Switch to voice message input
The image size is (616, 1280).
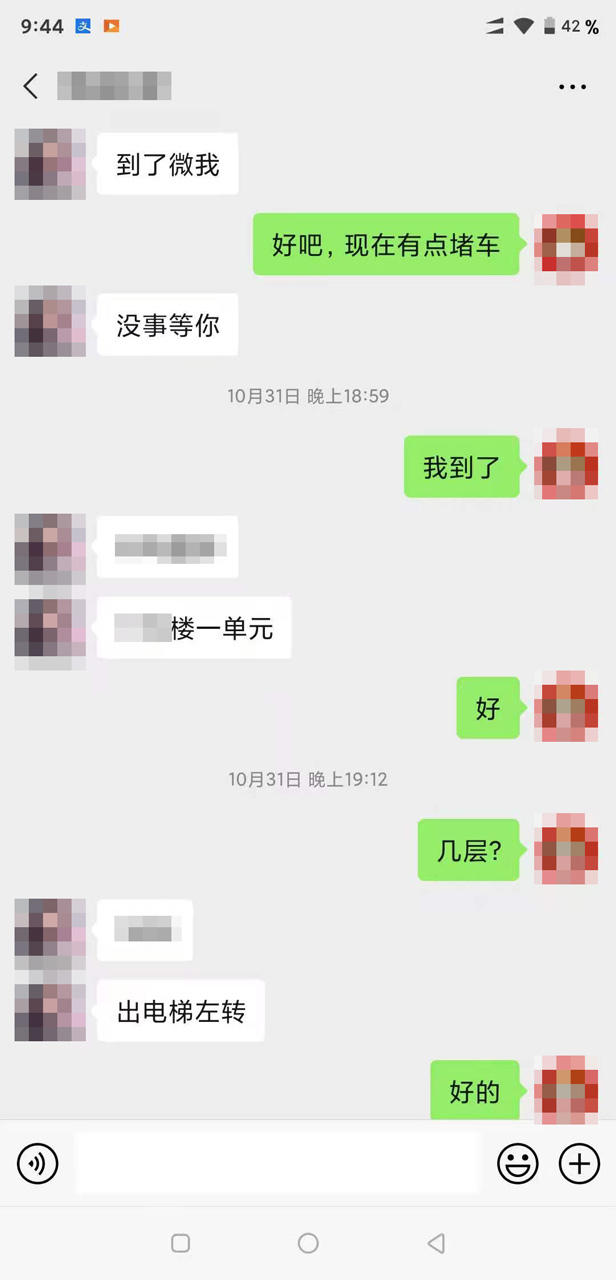(38, 1163)
